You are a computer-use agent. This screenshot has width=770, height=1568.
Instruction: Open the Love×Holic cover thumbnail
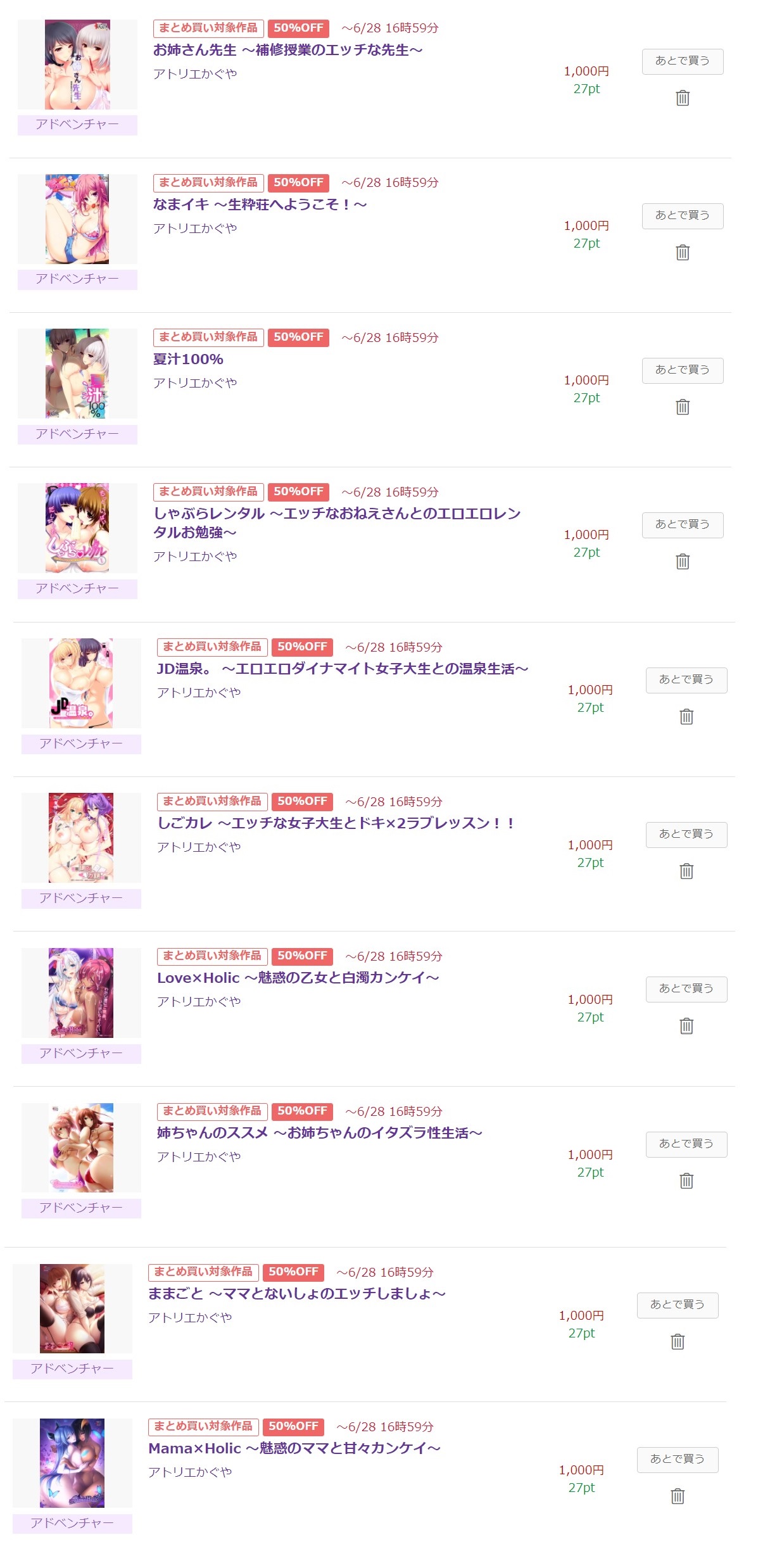81,992
